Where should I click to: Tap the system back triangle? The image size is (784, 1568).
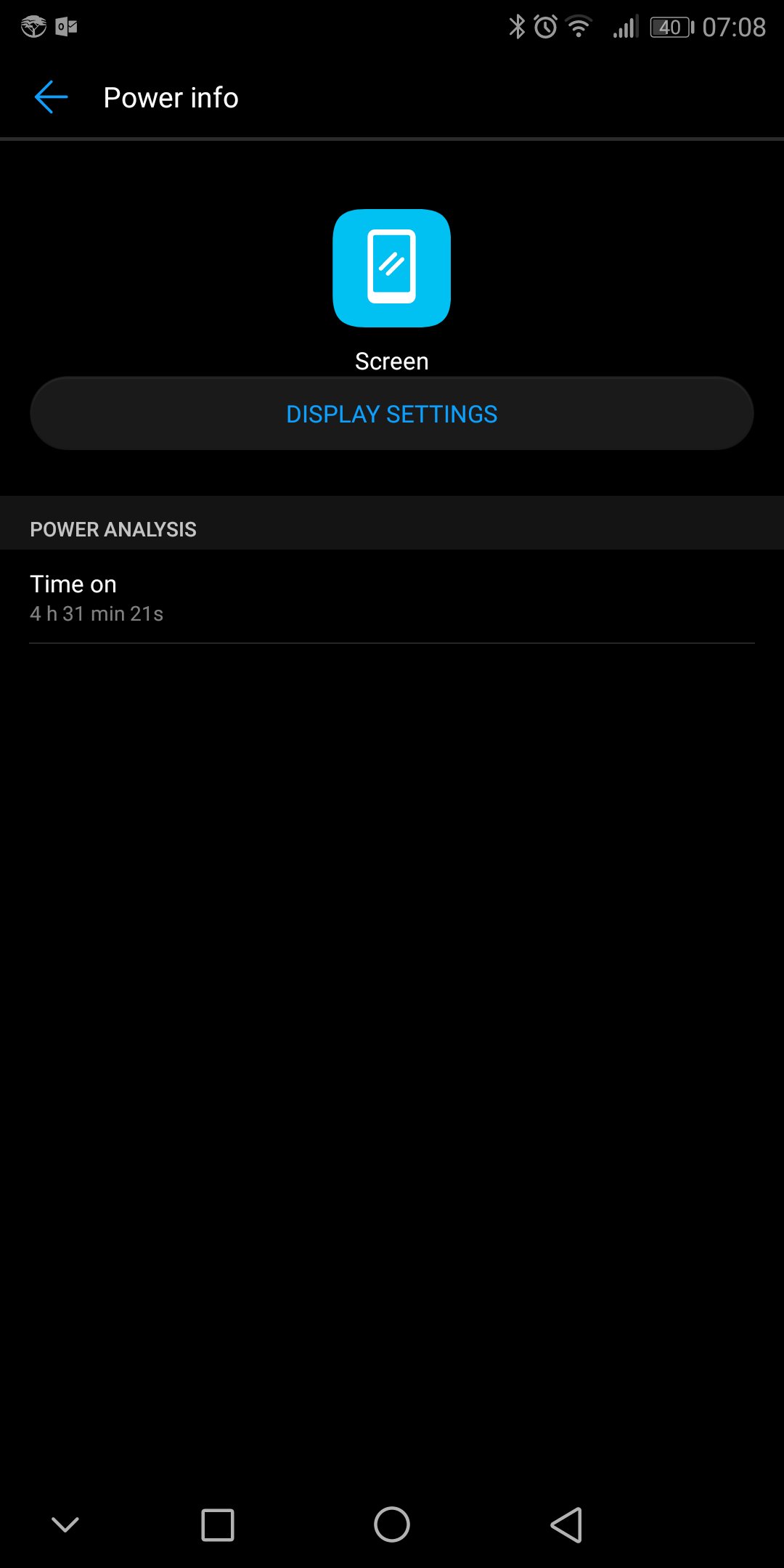click(567, 1524)
